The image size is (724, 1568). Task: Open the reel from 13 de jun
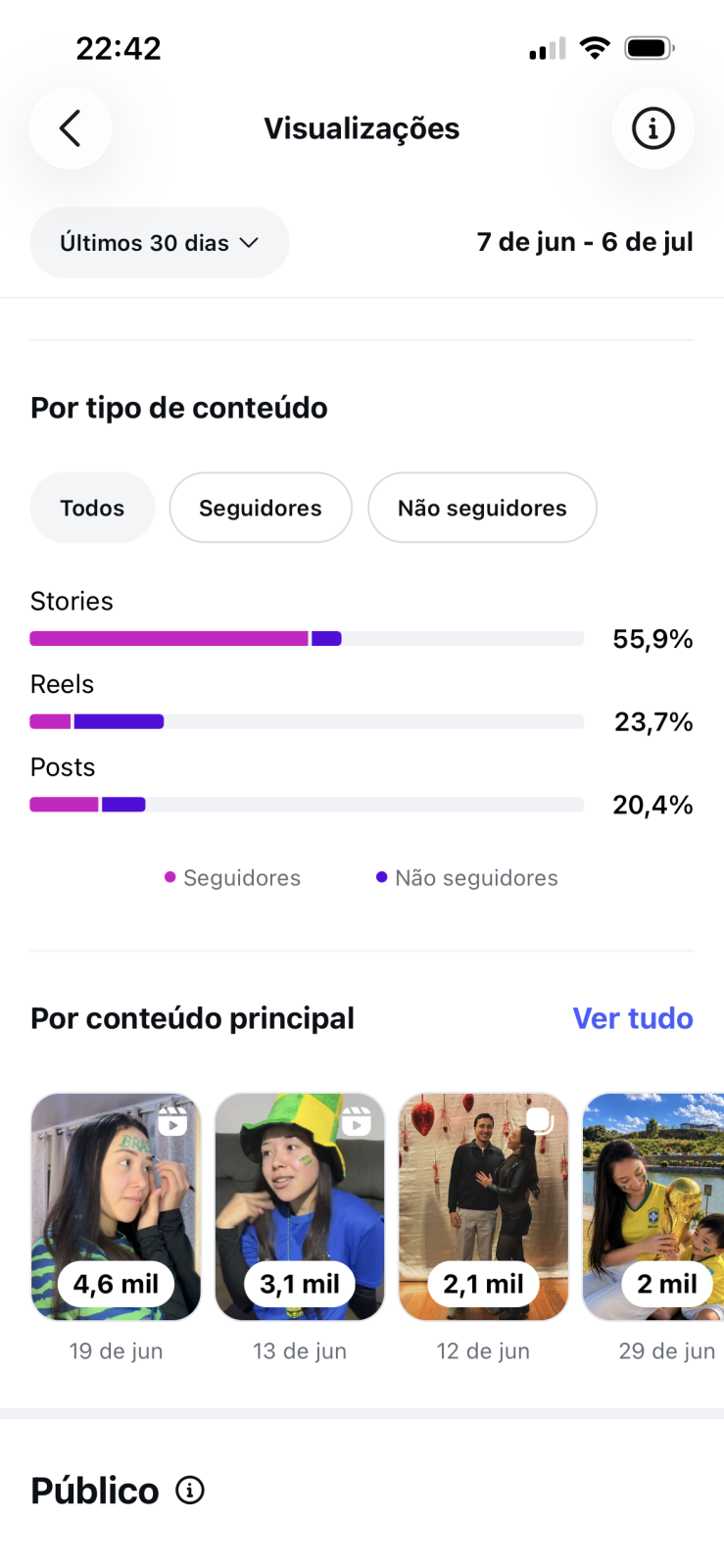[300, 1207]
